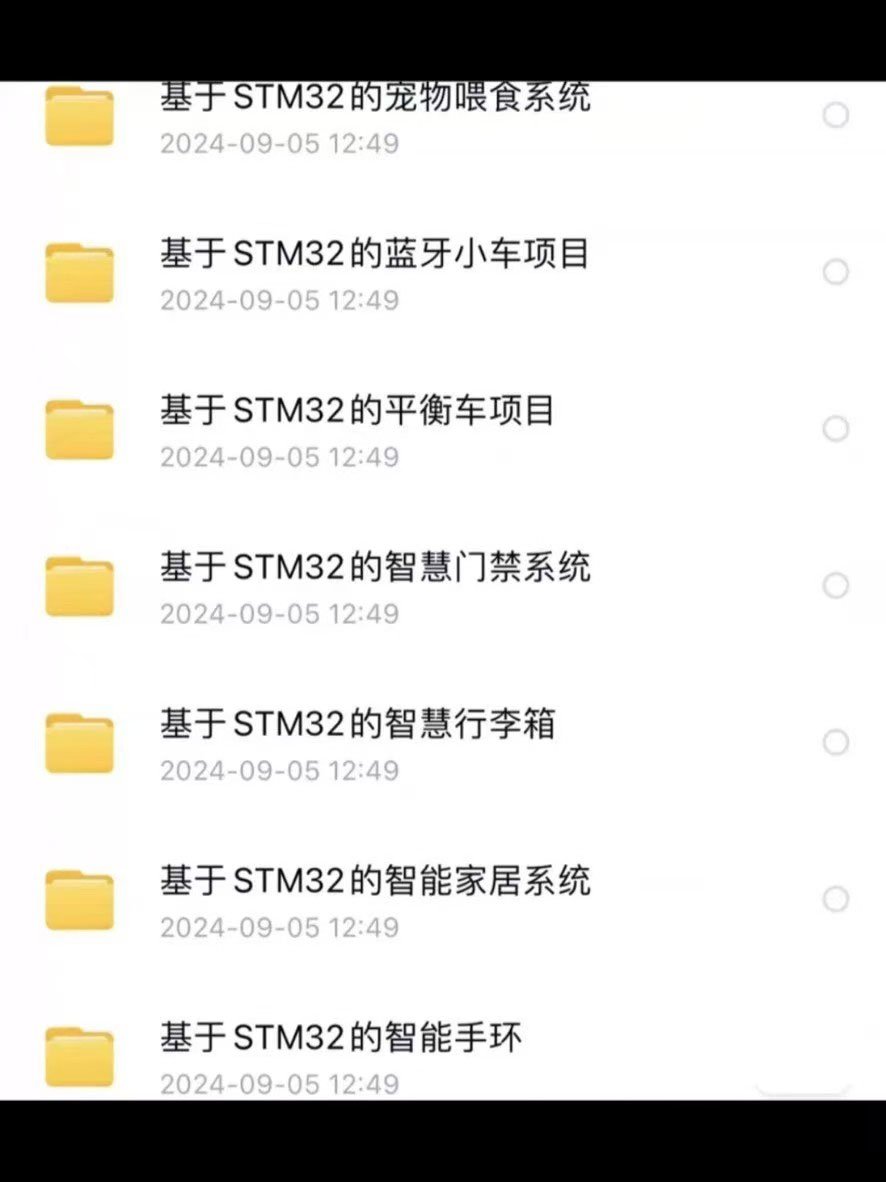Screen dimensions: 886x1182
Task: Open the 基于STM32的智能手环 folder
Action: click(x=341, y=1038)
